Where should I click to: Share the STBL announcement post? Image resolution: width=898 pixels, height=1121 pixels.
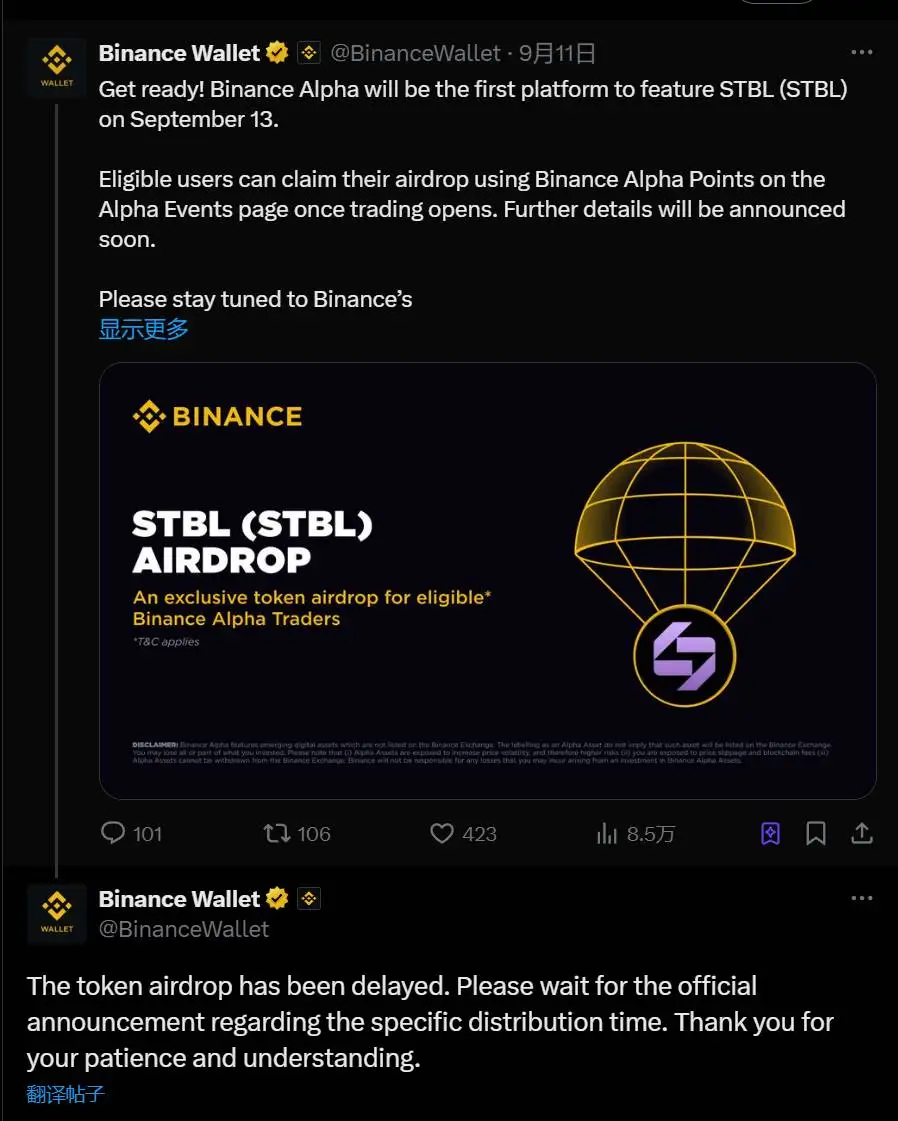click(862, 833)
